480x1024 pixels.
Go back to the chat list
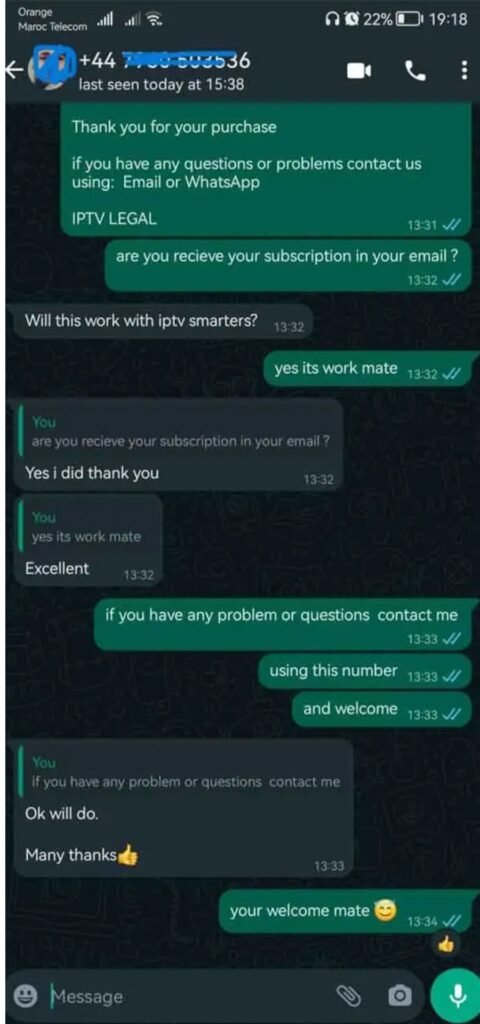pos(13,71)
